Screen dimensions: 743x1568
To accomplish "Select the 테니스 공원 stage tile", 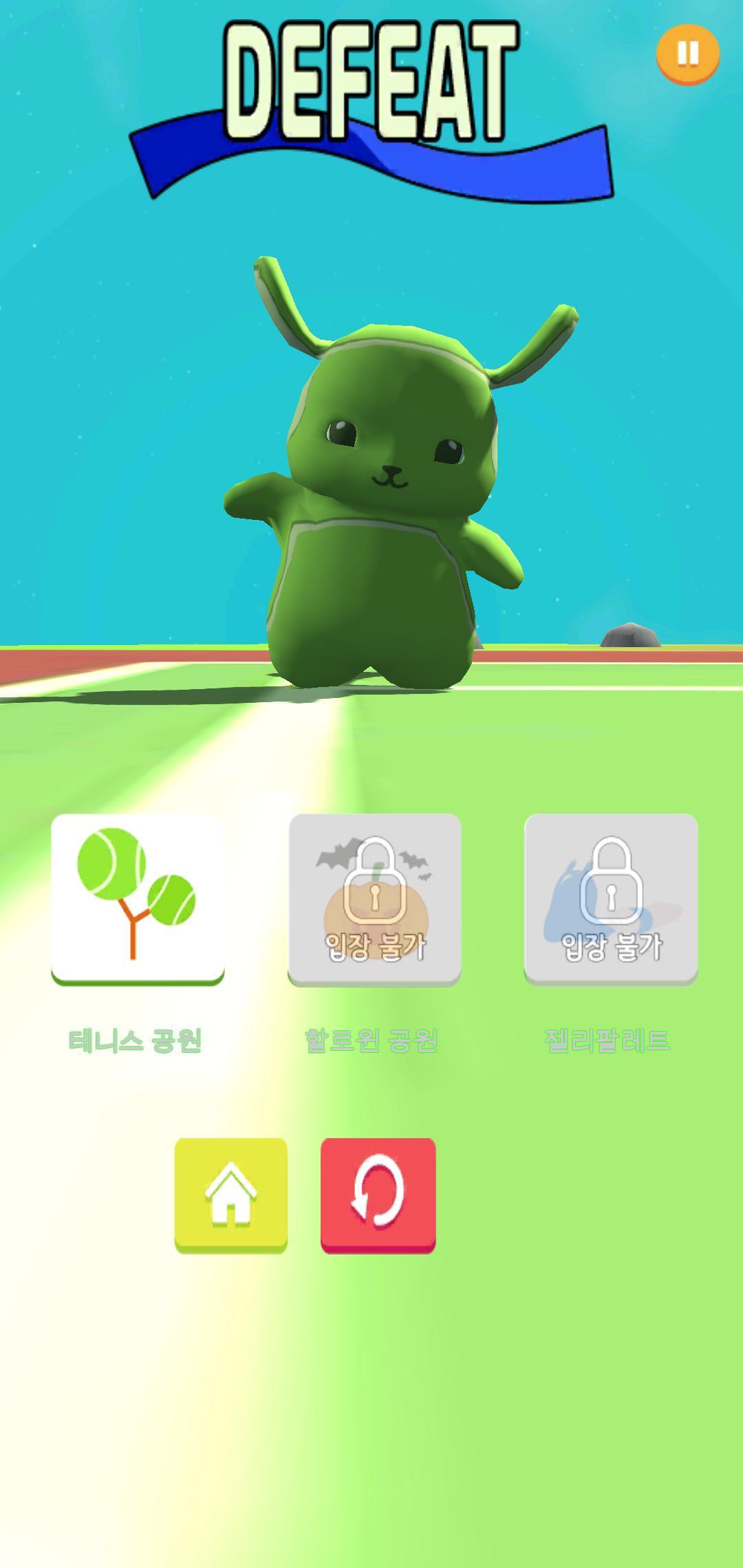I will [138, 900].
